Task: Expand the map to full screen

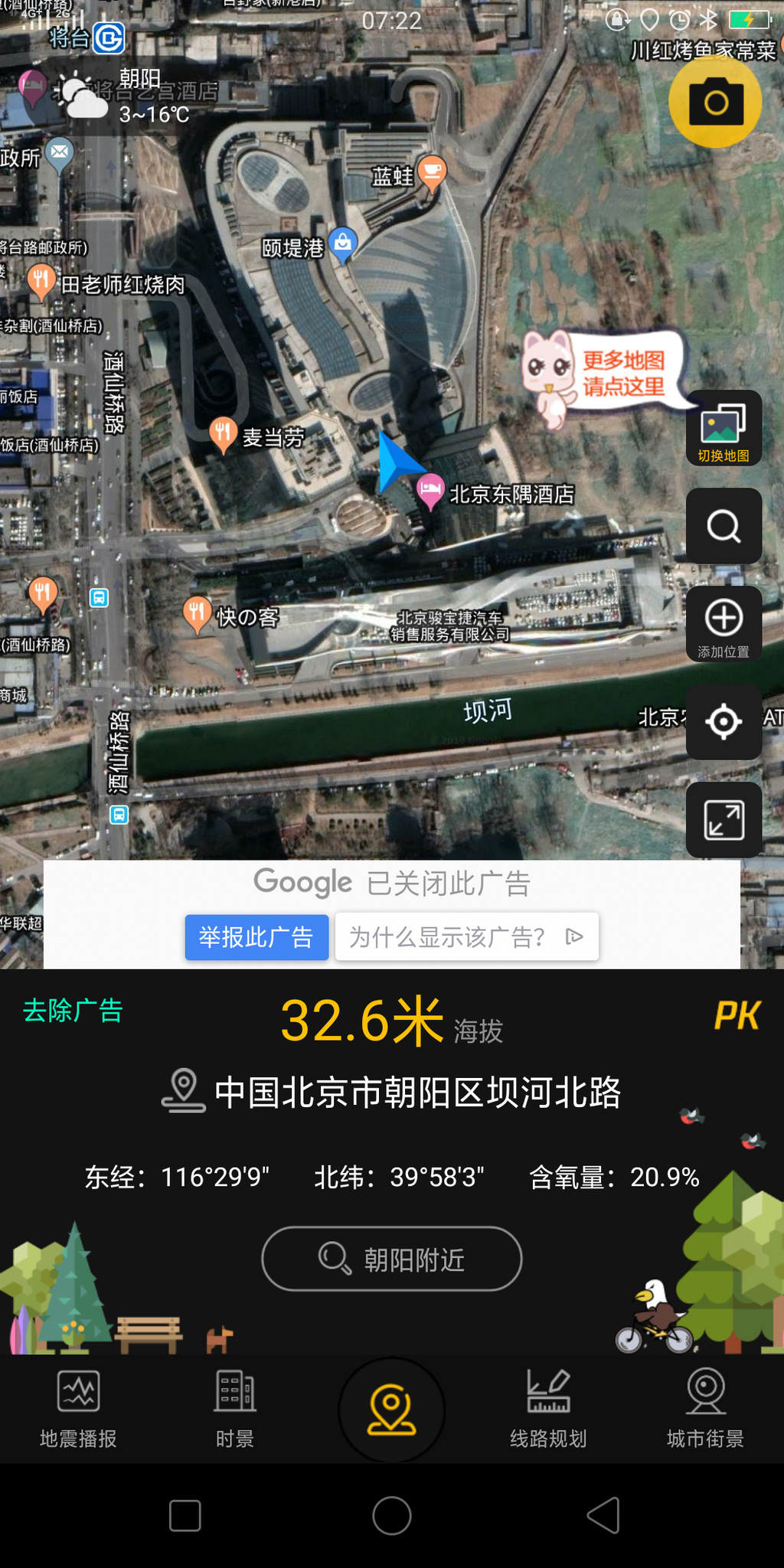Action: [724, 820]
